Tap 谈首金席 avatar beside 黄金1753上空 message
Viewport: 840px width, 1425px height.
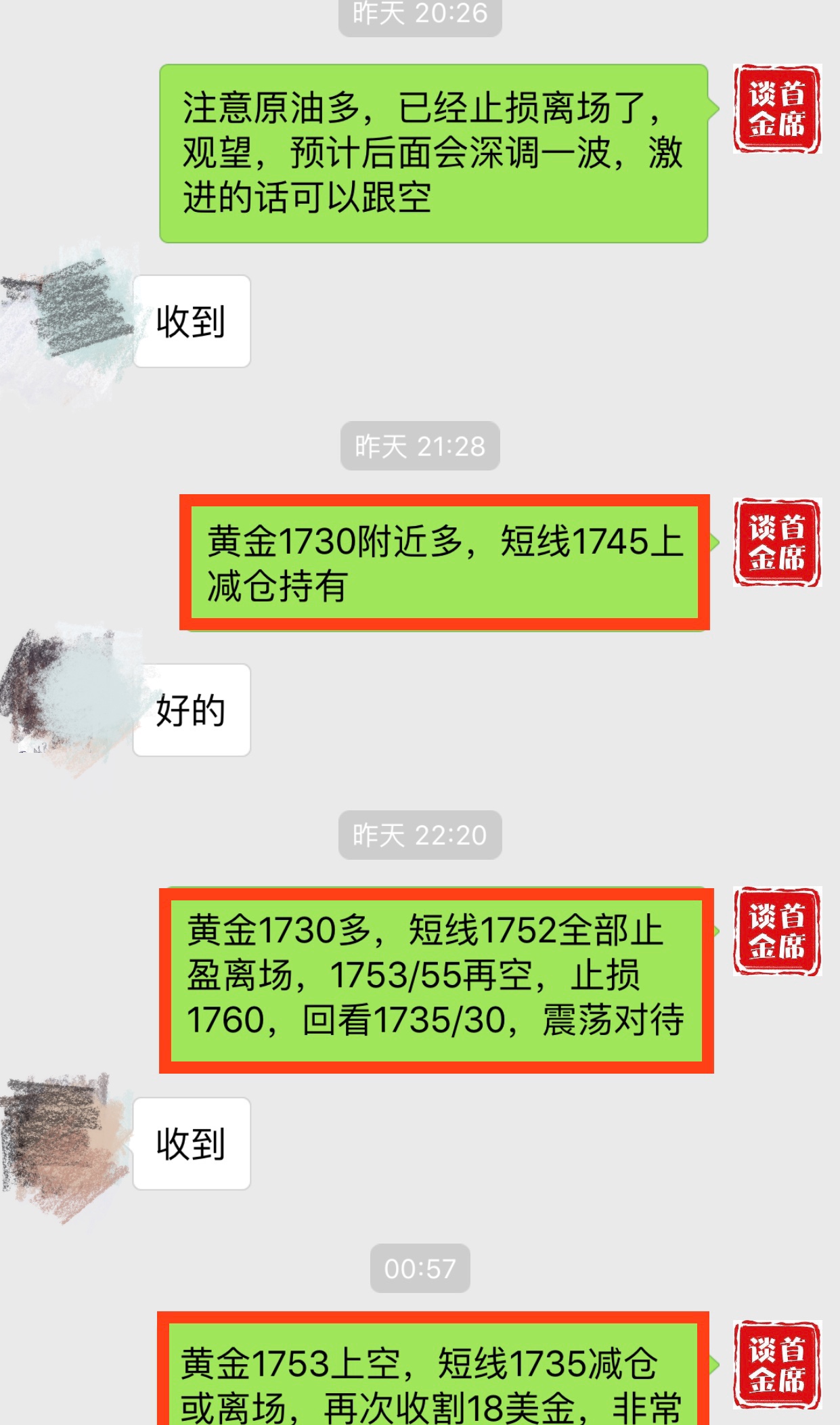tap(776, 1364)
